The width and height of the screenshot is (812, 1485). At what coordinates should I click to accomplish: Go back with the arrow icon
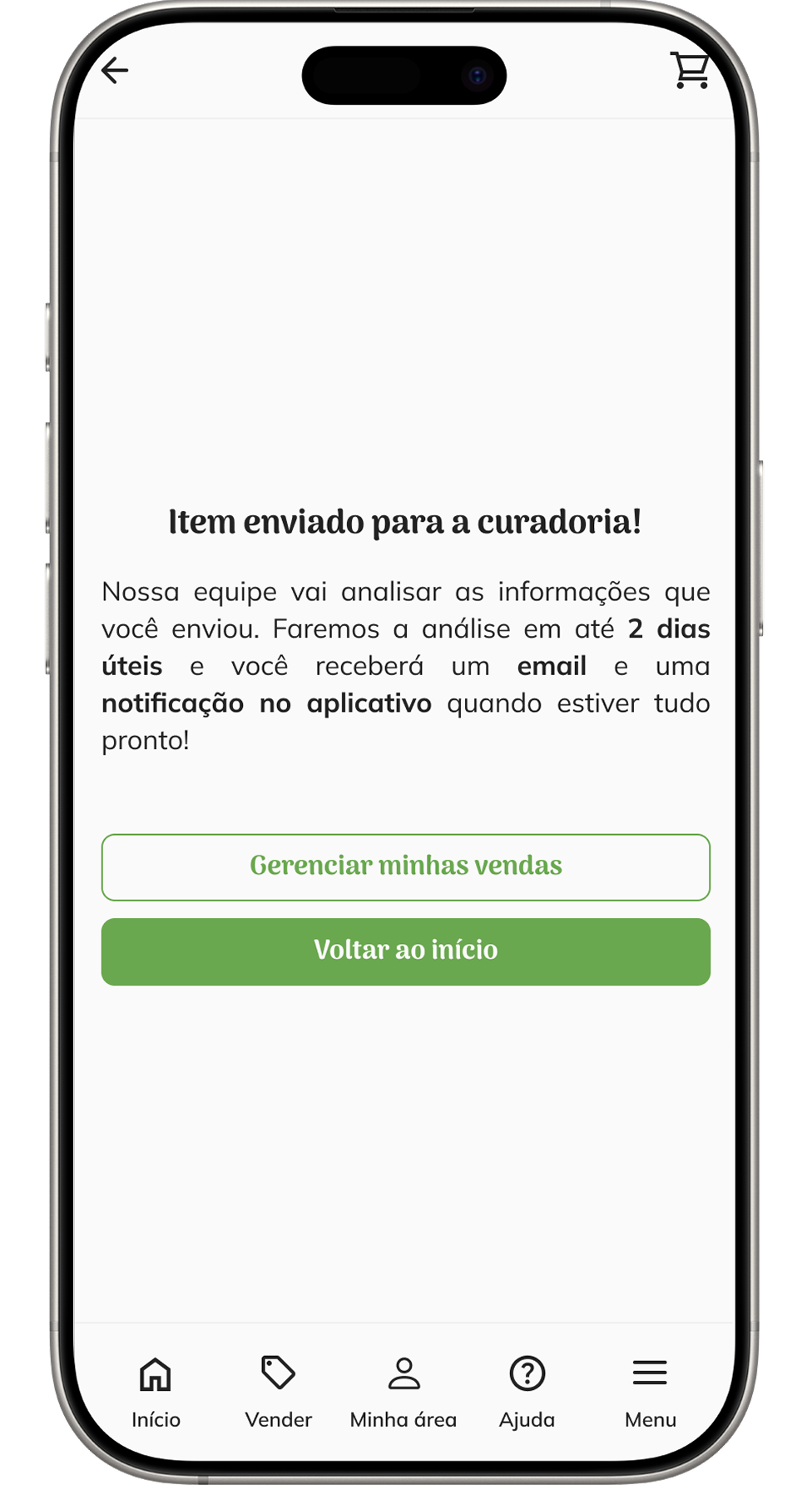click(x=115, y=71)
